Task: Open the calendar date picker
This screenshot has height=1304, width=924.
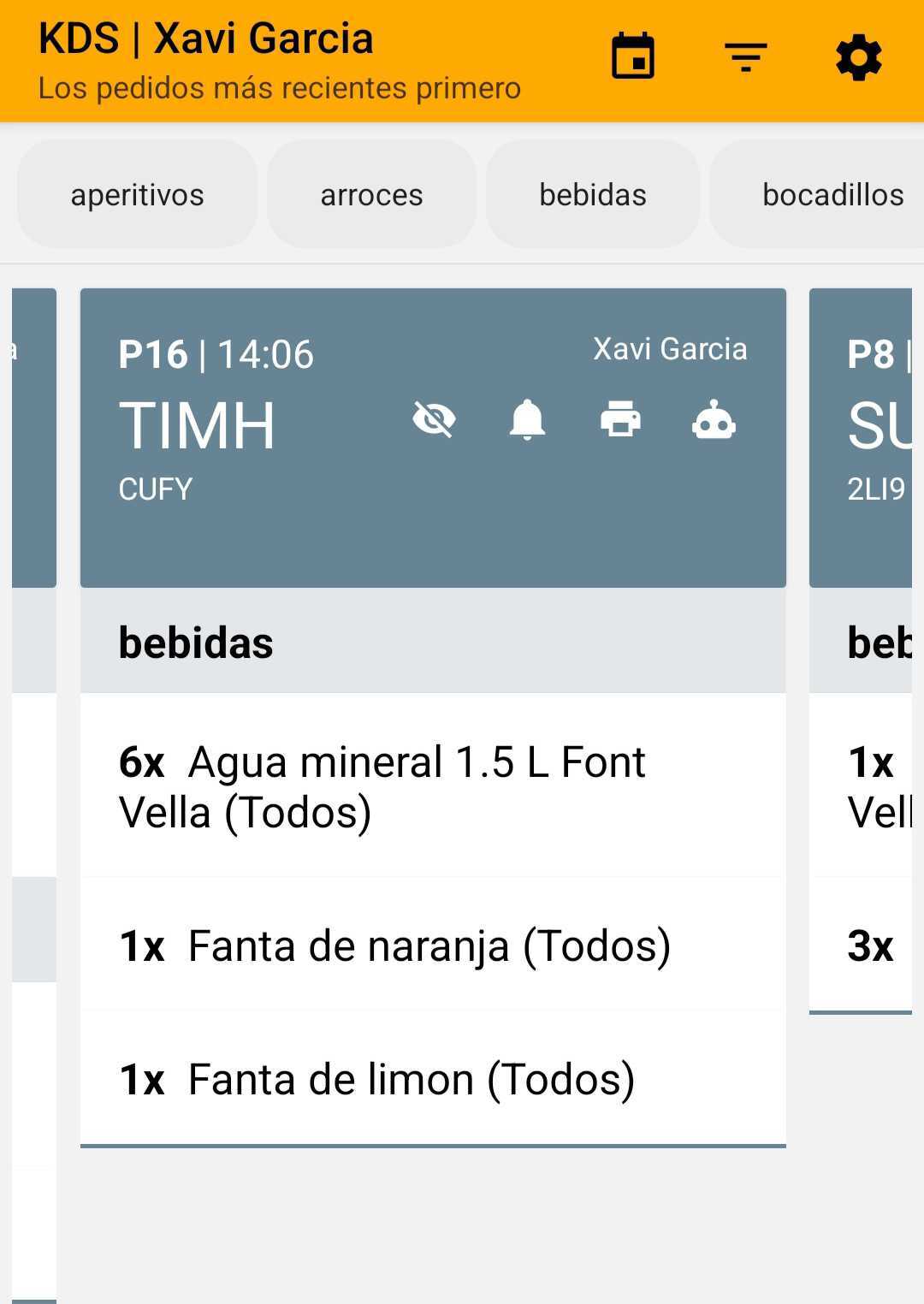Action: point(632,57)
